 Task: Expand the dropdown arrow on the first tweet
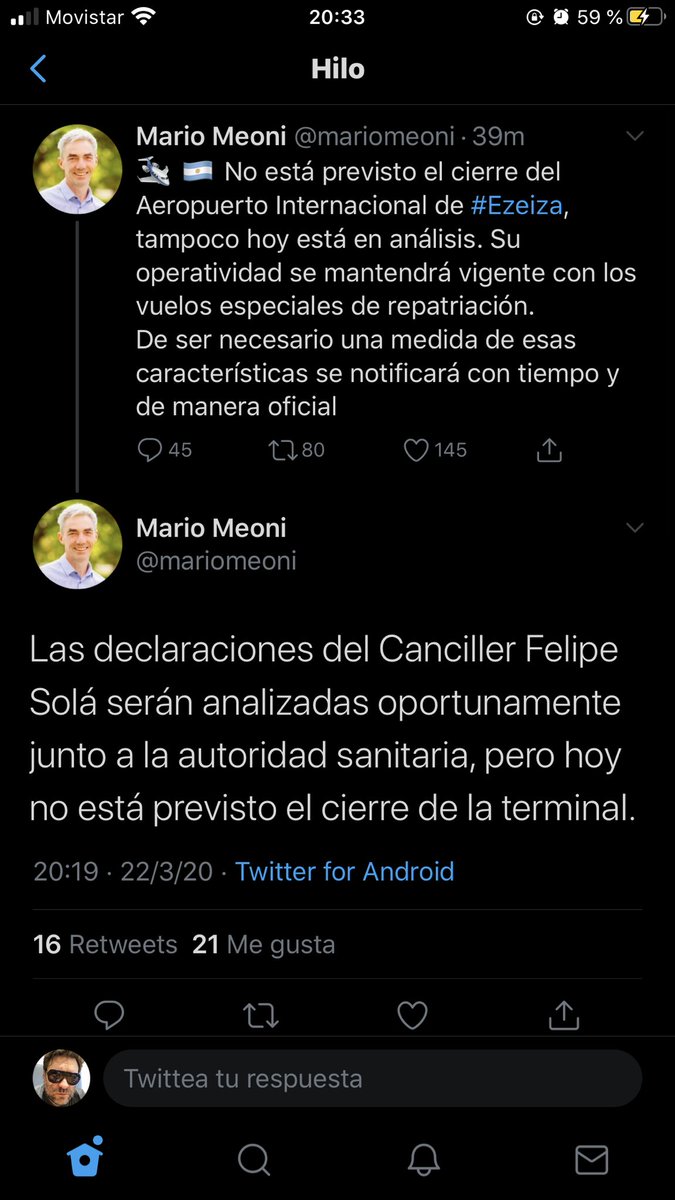pos(634,135)
